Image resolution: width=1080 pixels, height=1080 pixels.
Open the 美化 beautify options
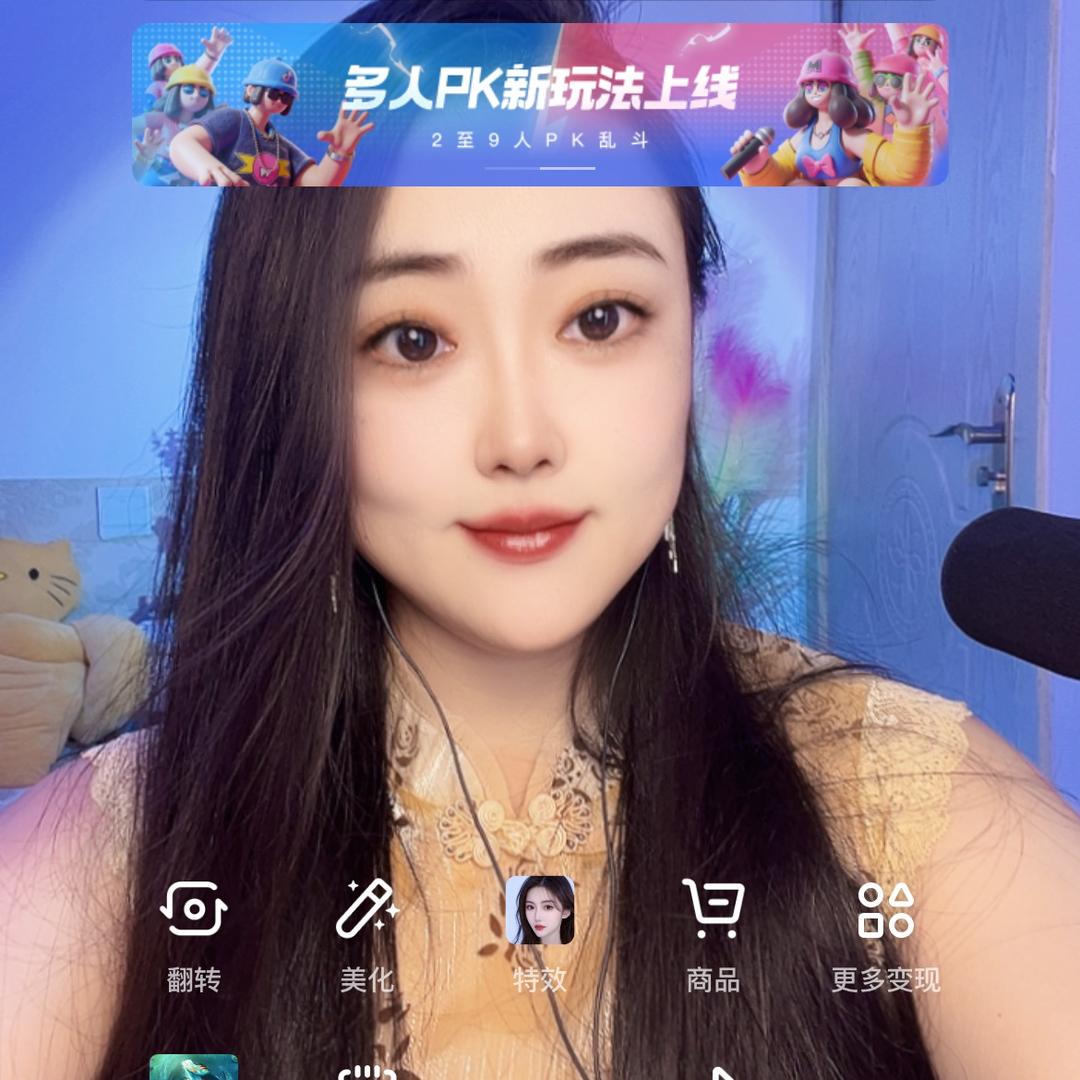pyautogui.click(x=367, y=935)
